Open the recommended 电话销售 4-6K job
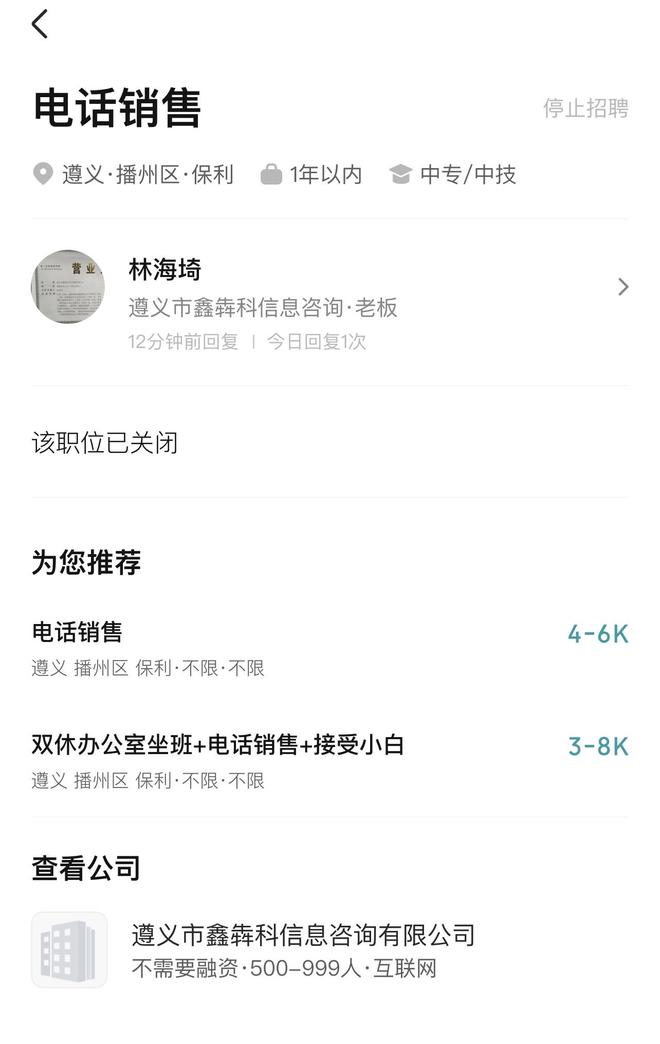This screenshot has width=660, height=1044. pos(330,648)
